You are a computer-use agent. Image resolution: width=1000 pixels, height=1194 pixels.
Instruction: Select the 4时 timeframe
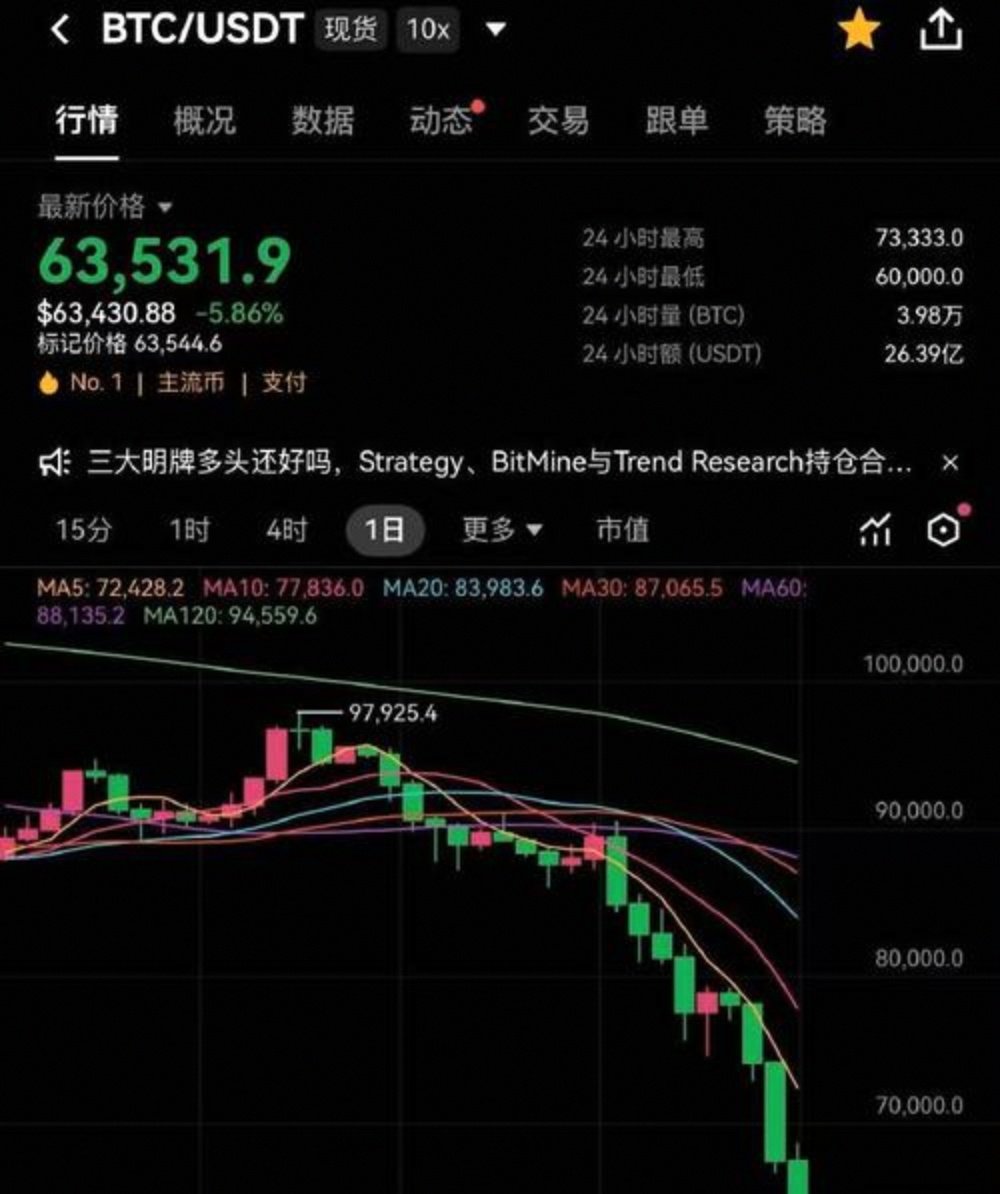click(x=285, y=531)
